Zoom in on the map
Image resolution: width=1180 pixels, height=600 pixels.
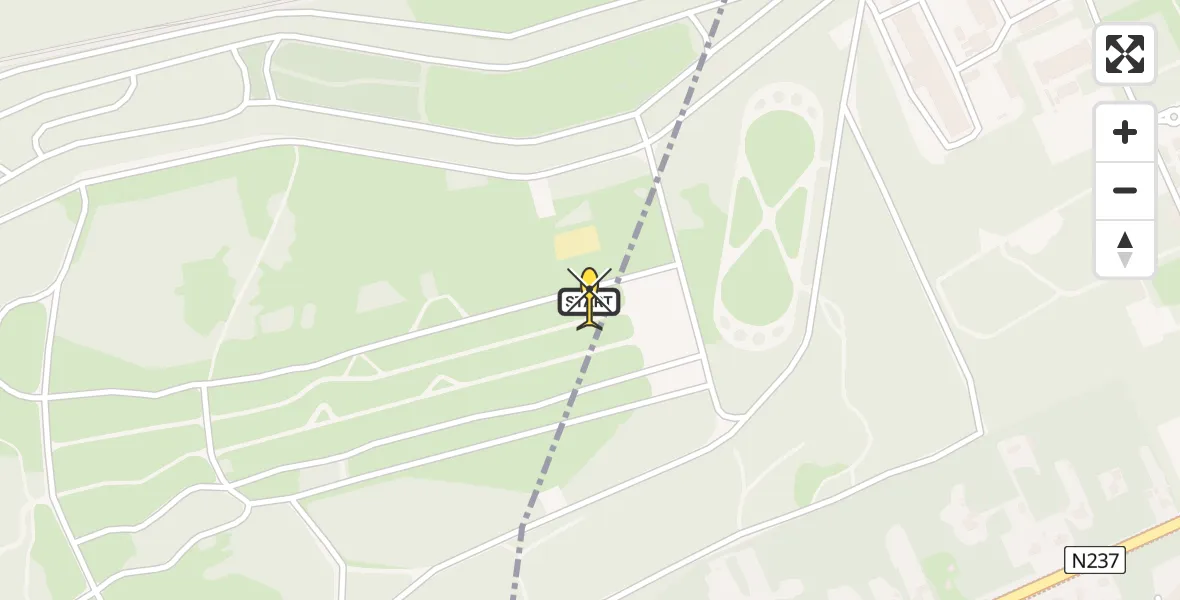pyautogui.click(x=1125, y=132)
